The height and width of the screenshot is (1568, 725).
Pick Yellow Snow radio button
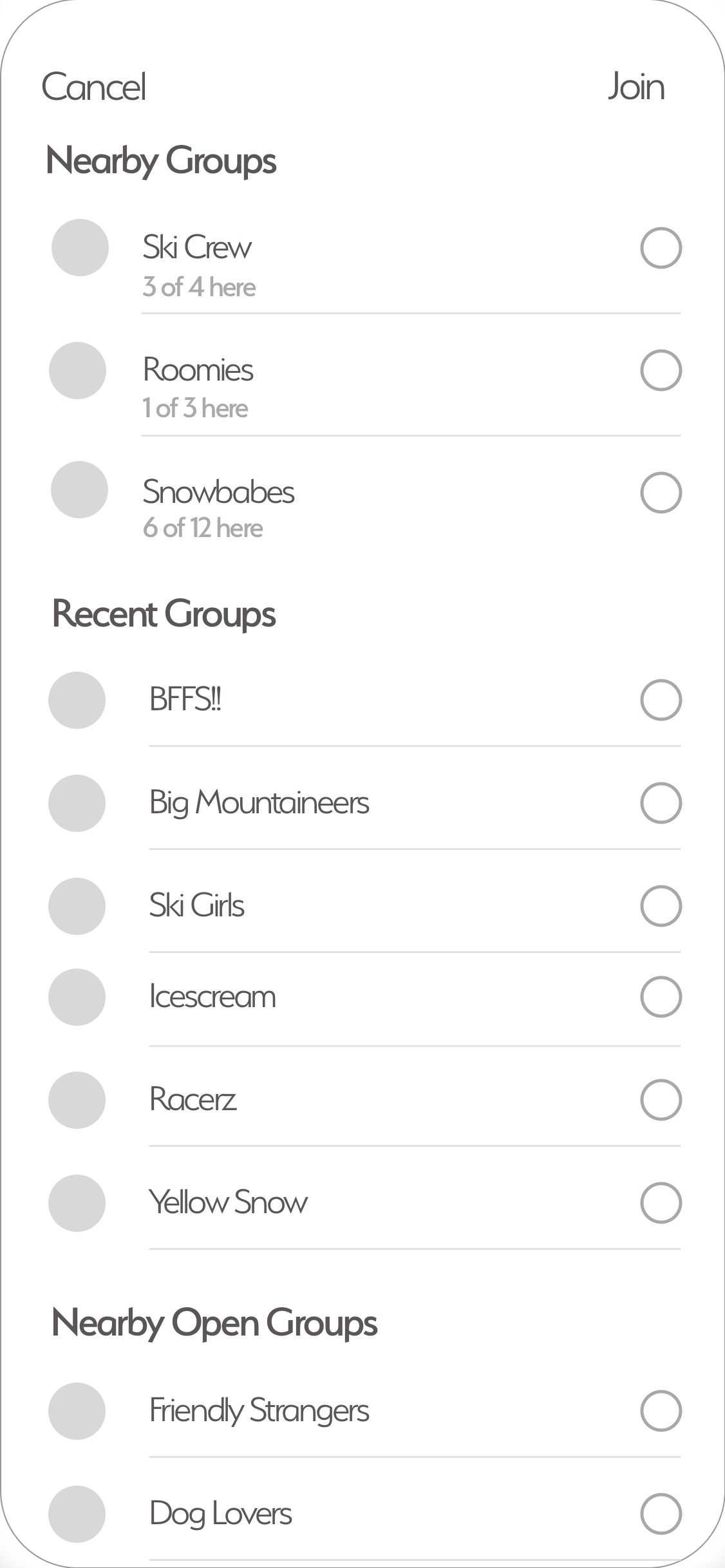coord(661,1203)
